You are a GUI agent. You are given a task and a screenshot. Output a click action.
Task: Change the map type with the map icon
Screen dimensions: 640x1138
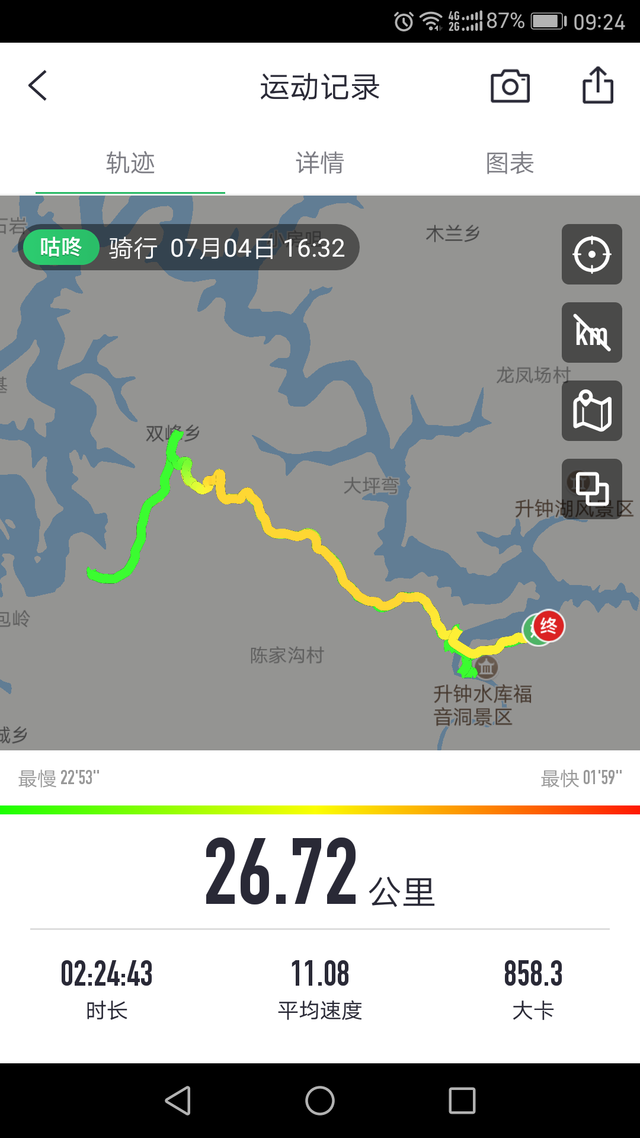[591, 411]
